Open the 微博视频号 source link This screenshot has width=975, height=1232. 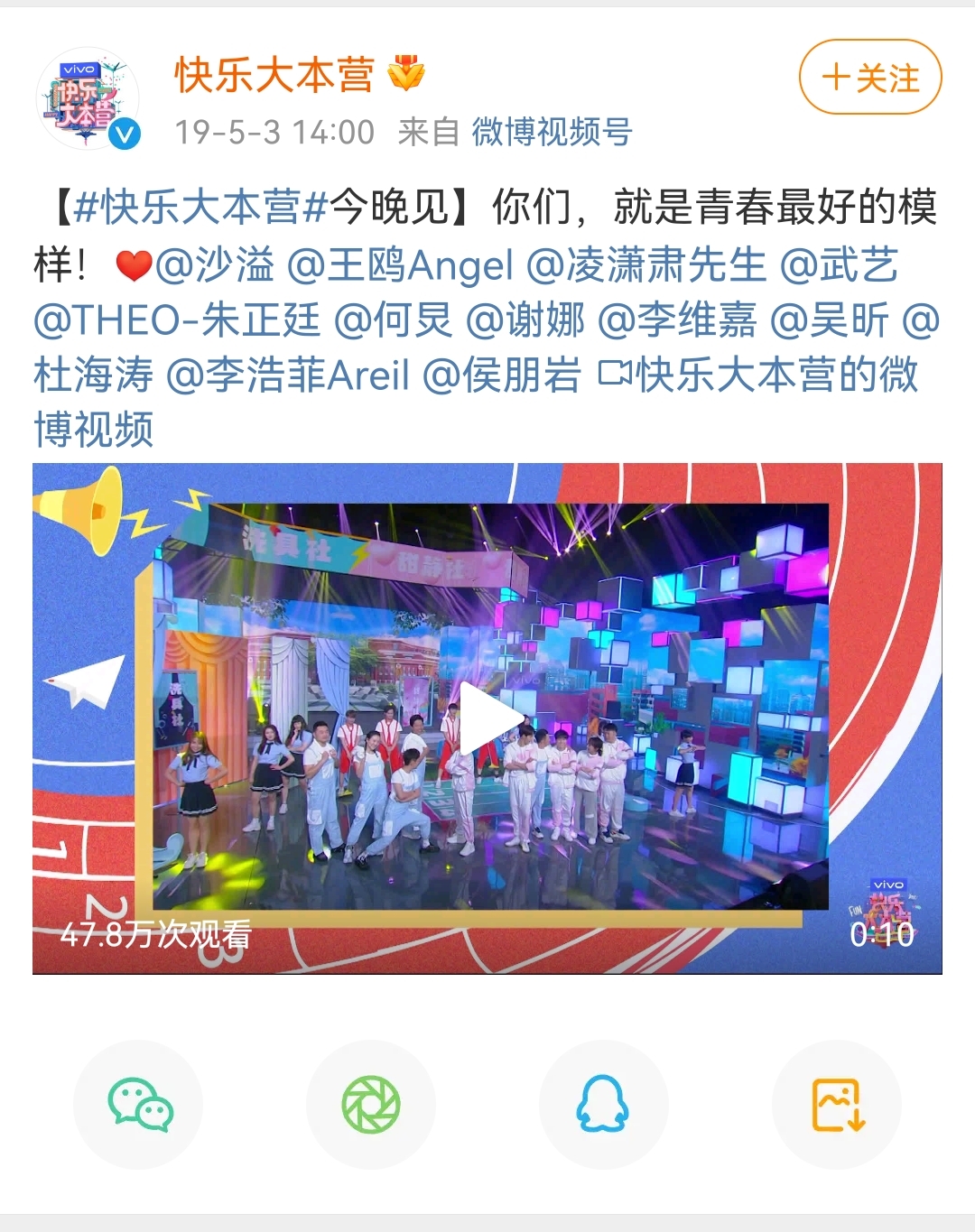click(x=552, y=133)
